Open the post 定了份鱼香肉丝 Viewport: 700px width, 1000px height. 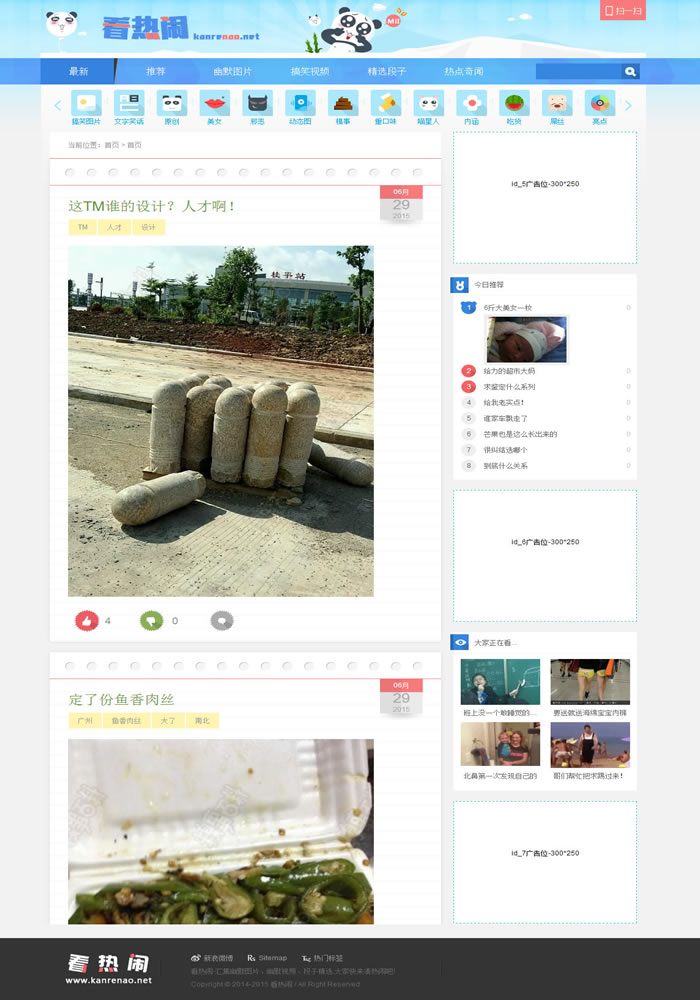tap(121, 699)
